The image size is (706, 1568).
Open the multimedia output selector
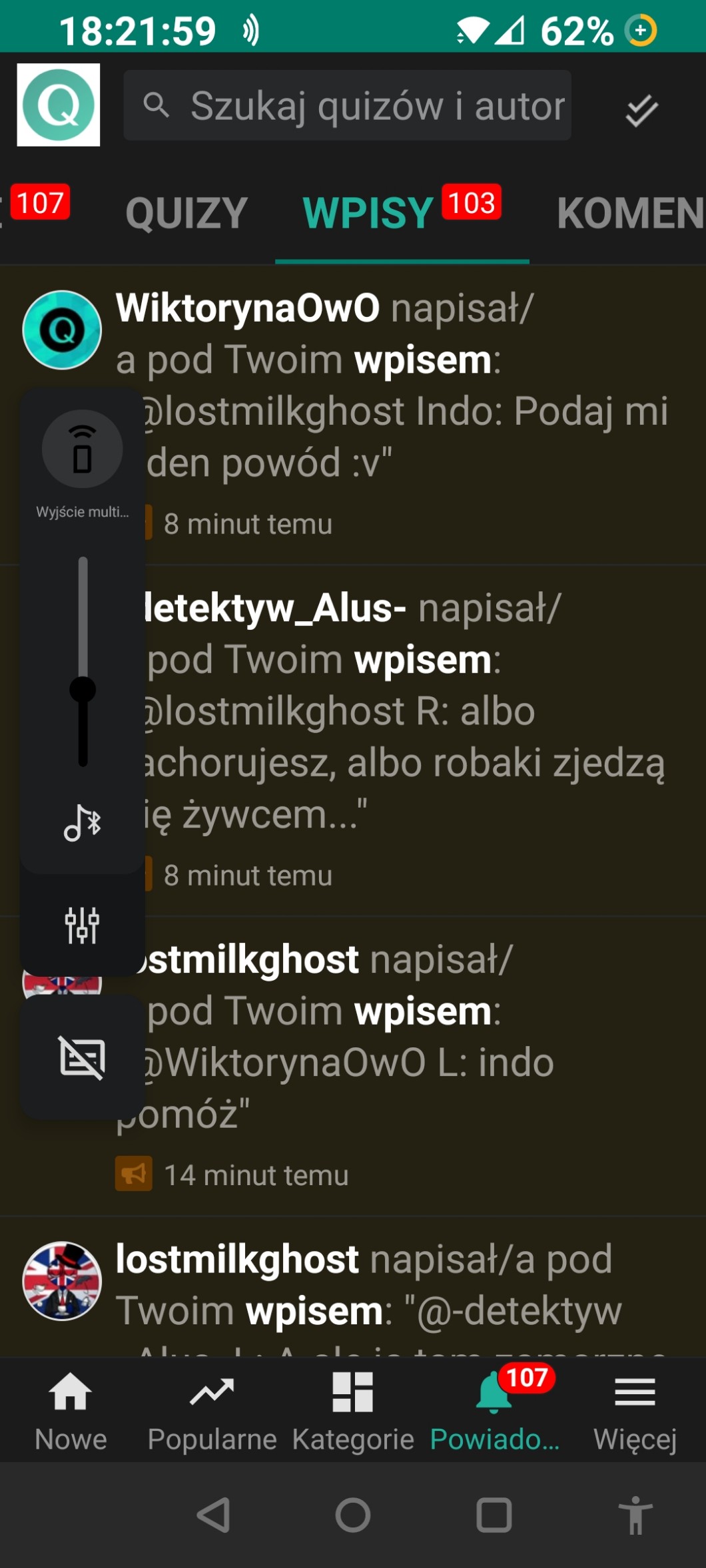pos(83,449)
